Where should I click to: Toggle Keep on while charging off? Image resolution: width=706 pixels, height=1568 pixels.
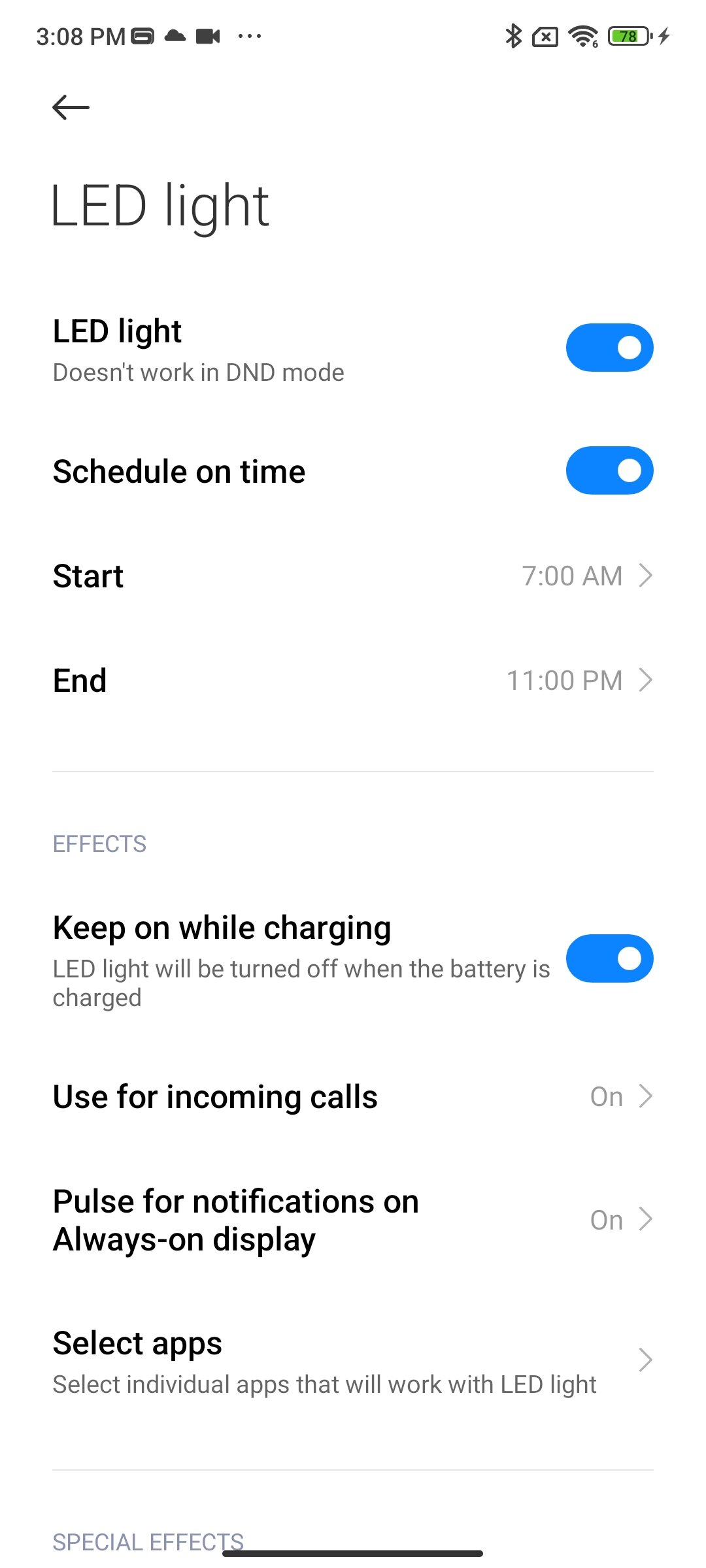pyautogui.click(x=609, y=958)
